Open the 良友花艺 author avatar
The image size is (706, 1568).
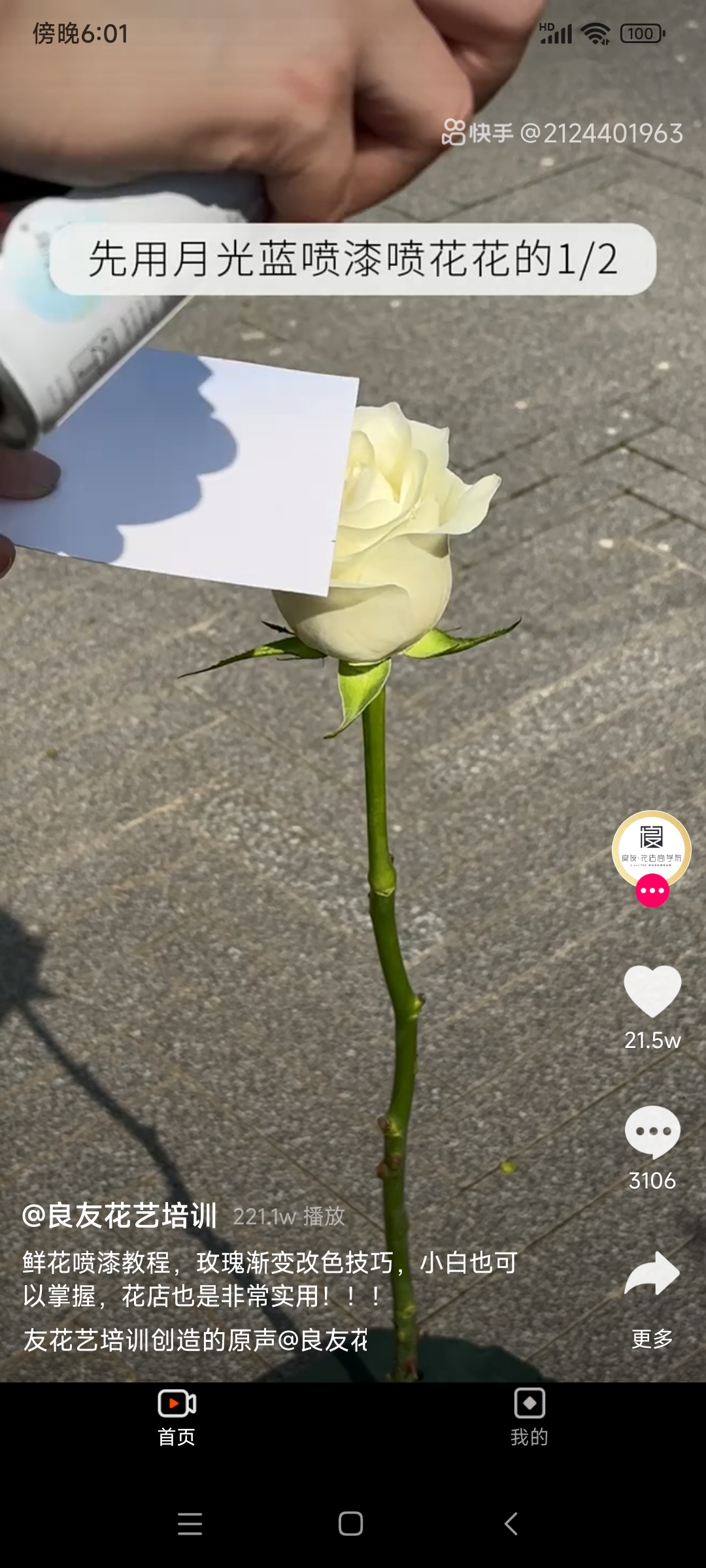tap(651, 849)
